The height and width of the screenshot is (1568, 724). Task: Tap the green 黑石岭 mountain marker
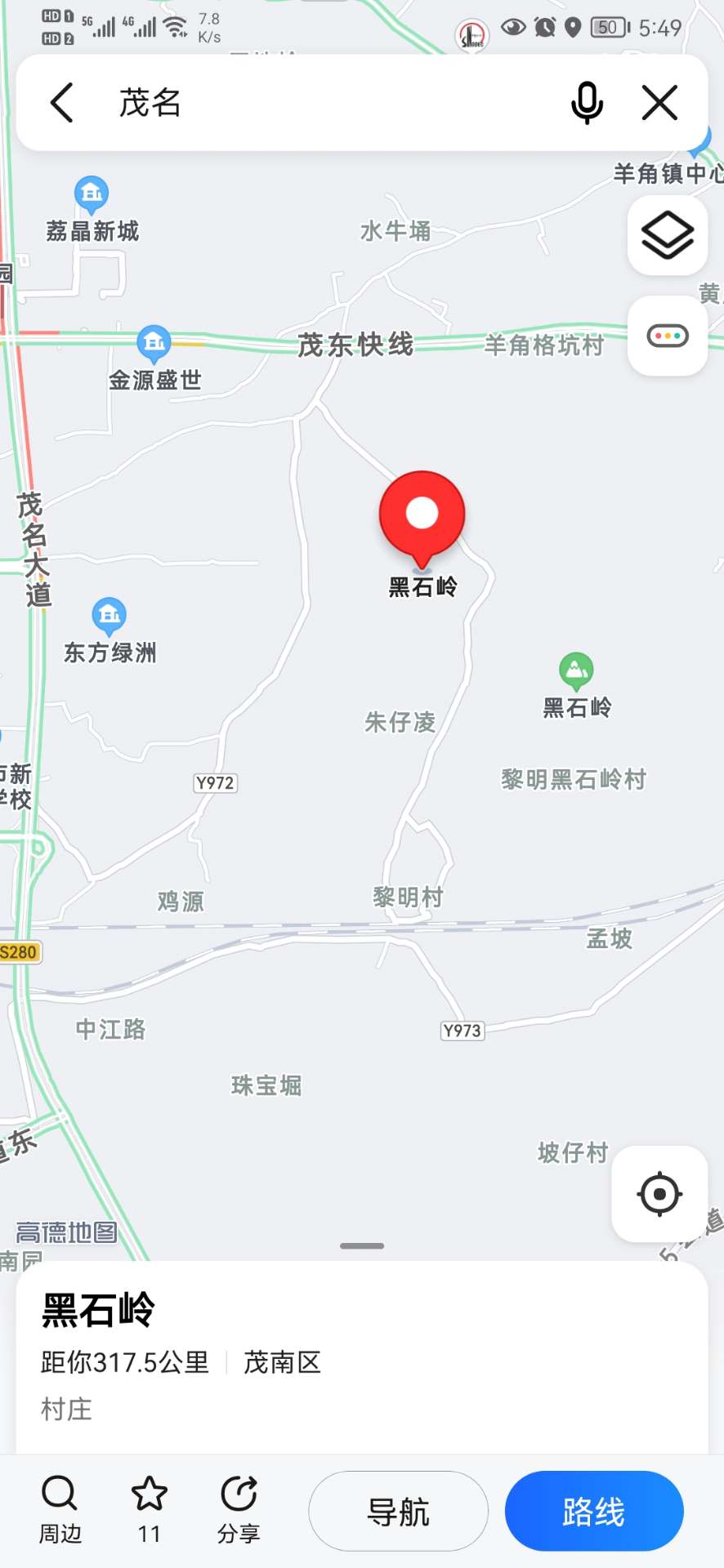pos(576,670)
